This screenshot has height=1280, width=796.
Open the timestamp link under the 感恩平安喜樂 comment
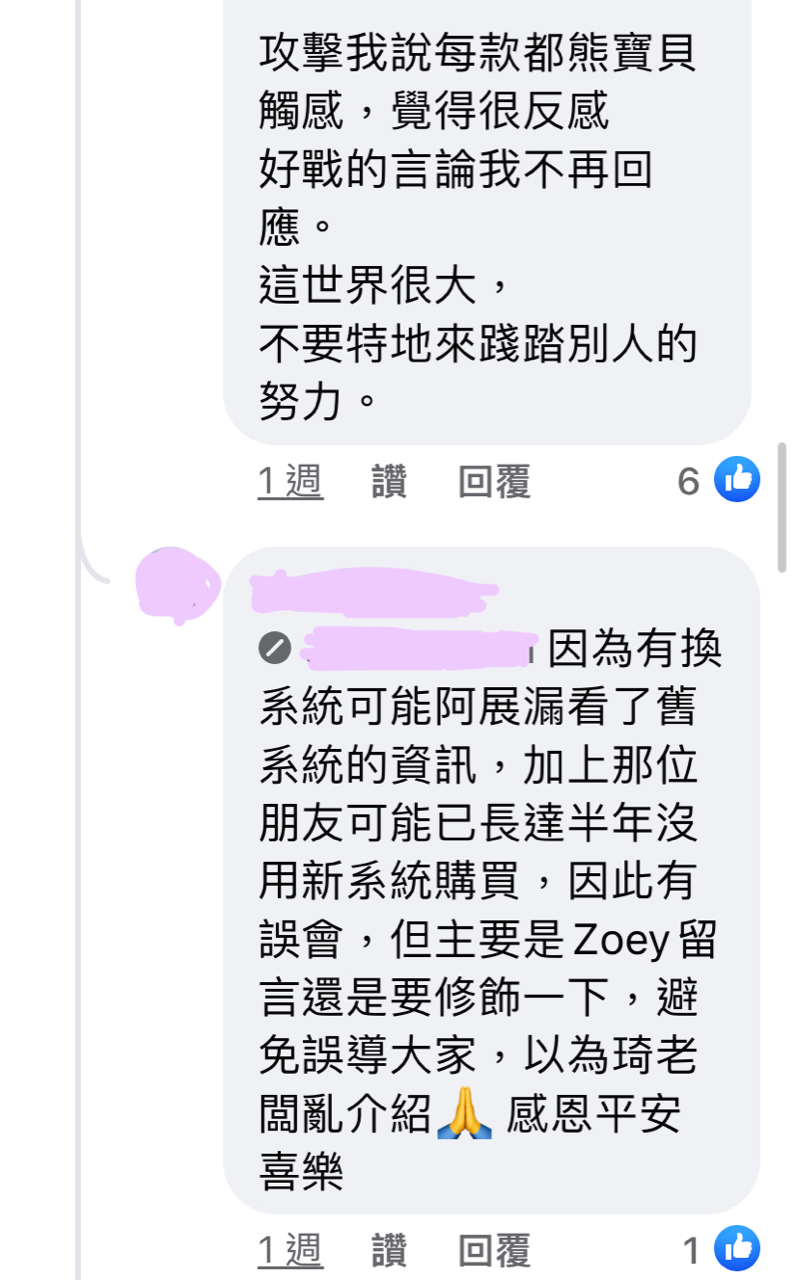tap(290, 1250)
